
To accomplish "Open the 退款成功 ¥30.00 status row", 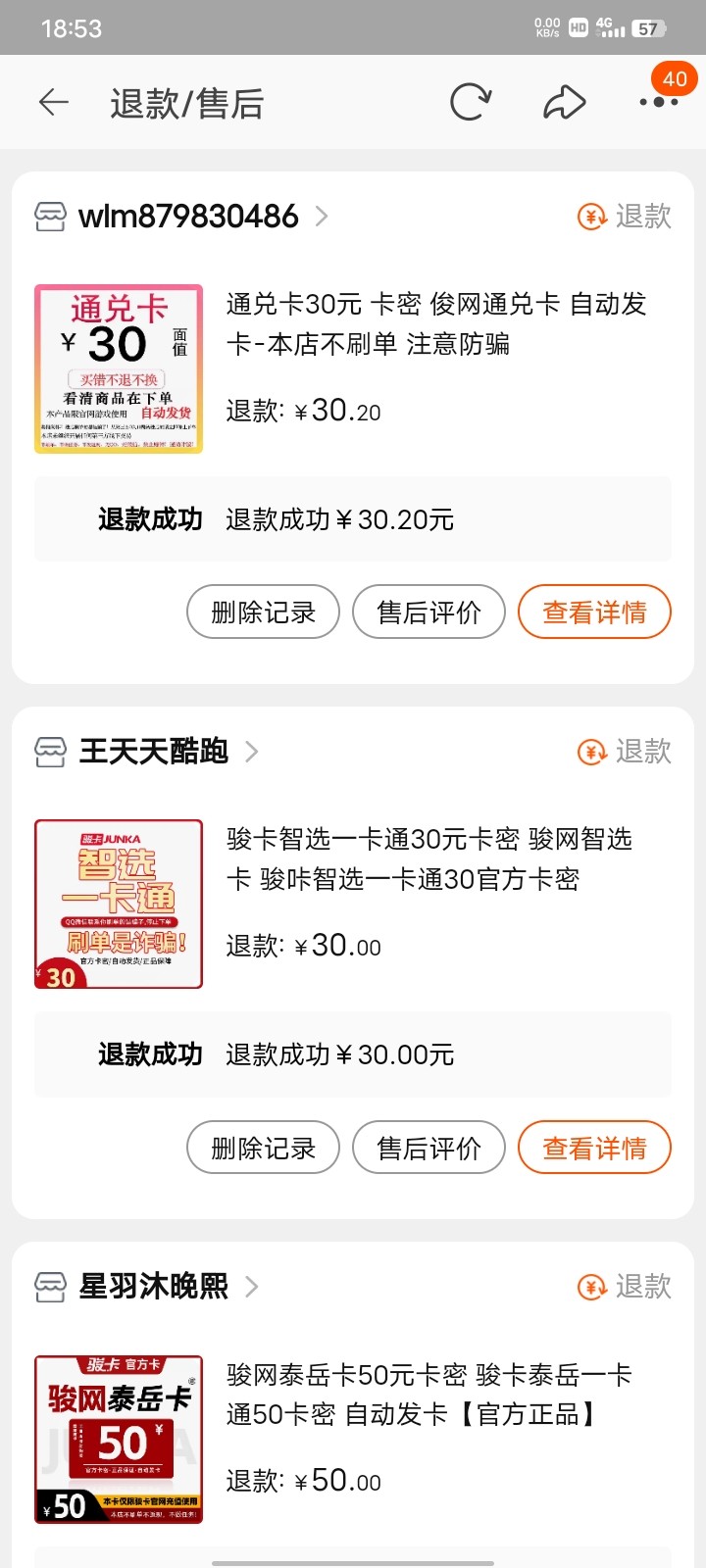I will coord(353,1054).
